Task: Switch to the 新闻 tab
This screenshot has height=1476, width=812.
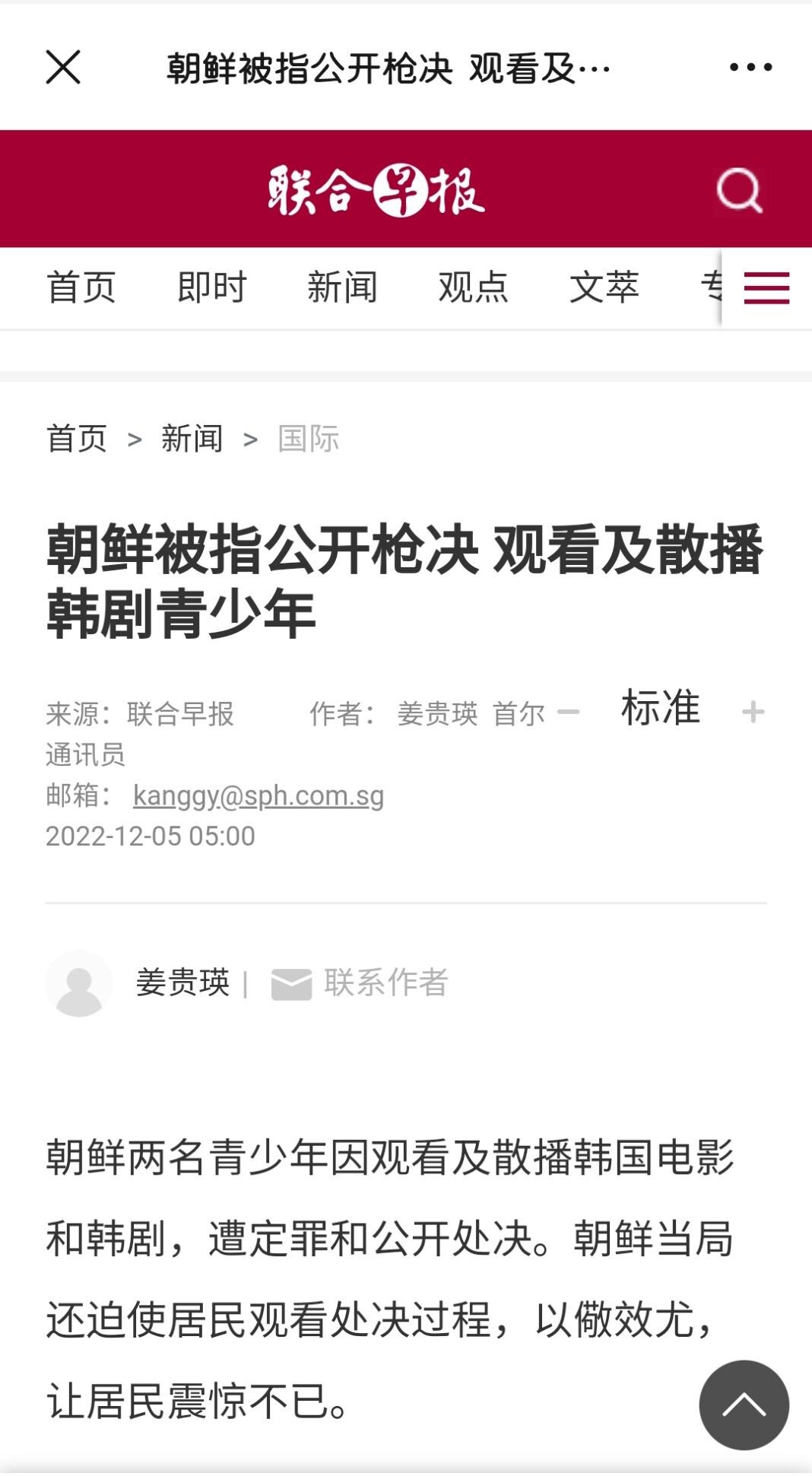Action: pos(342,287)
